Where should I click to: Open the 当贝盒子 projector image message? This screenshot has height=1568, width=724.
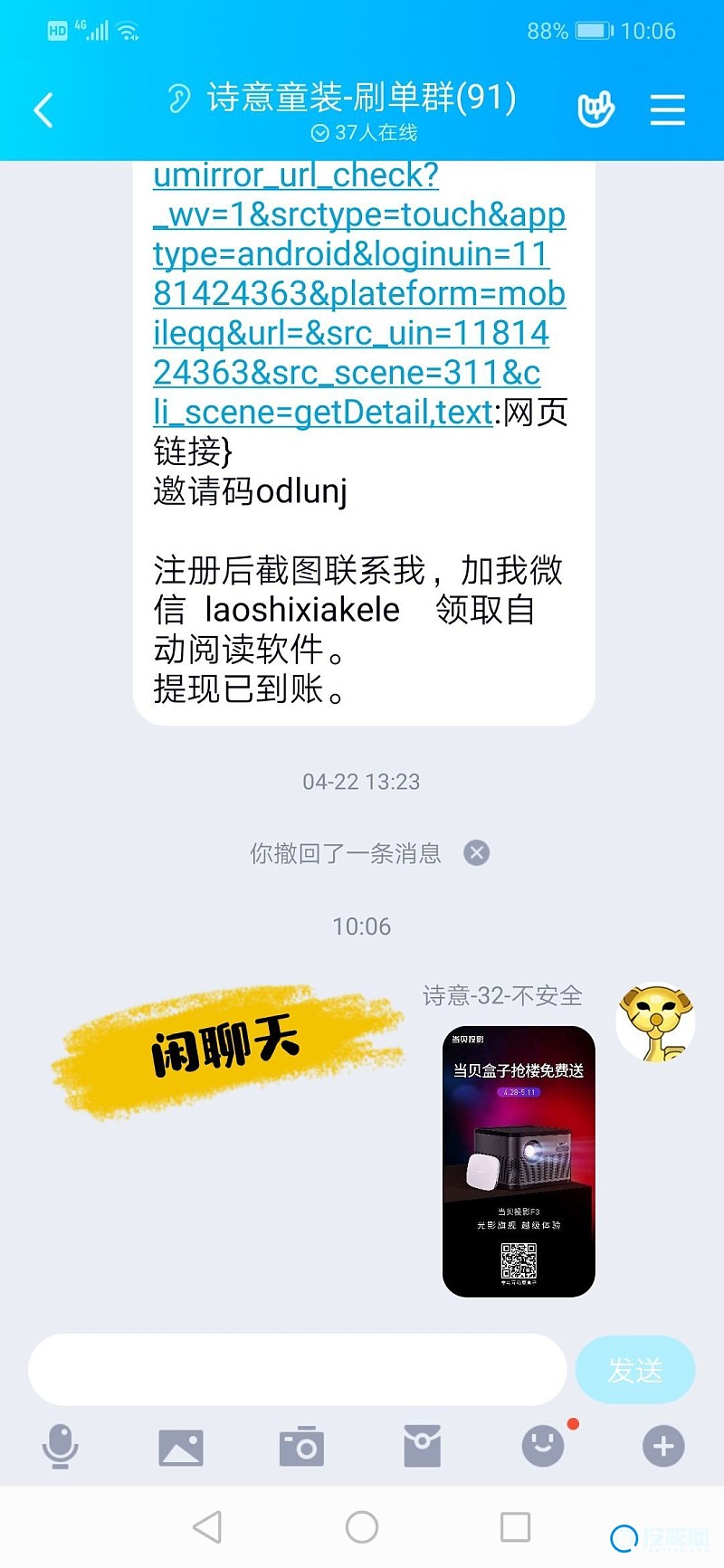click(x=519, y=1161)
